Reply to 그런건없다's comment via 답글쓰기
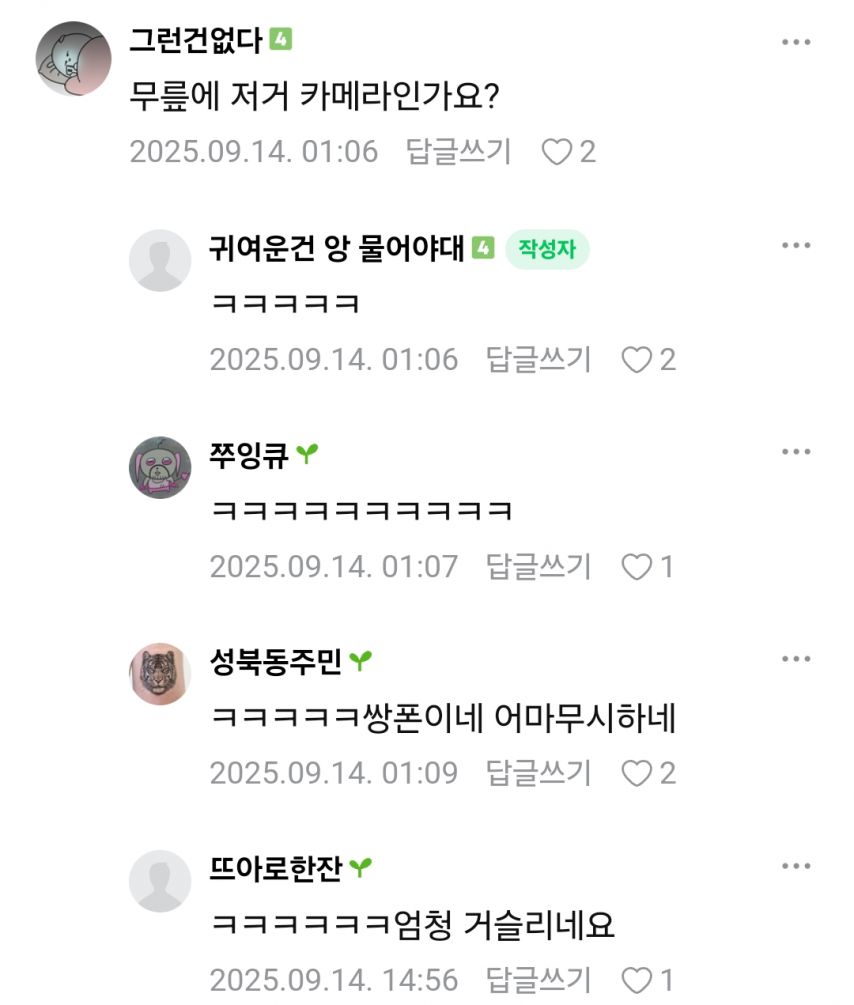Image resolution: width=854 pixels, height=1005 pixels. (x=459, y=152)
